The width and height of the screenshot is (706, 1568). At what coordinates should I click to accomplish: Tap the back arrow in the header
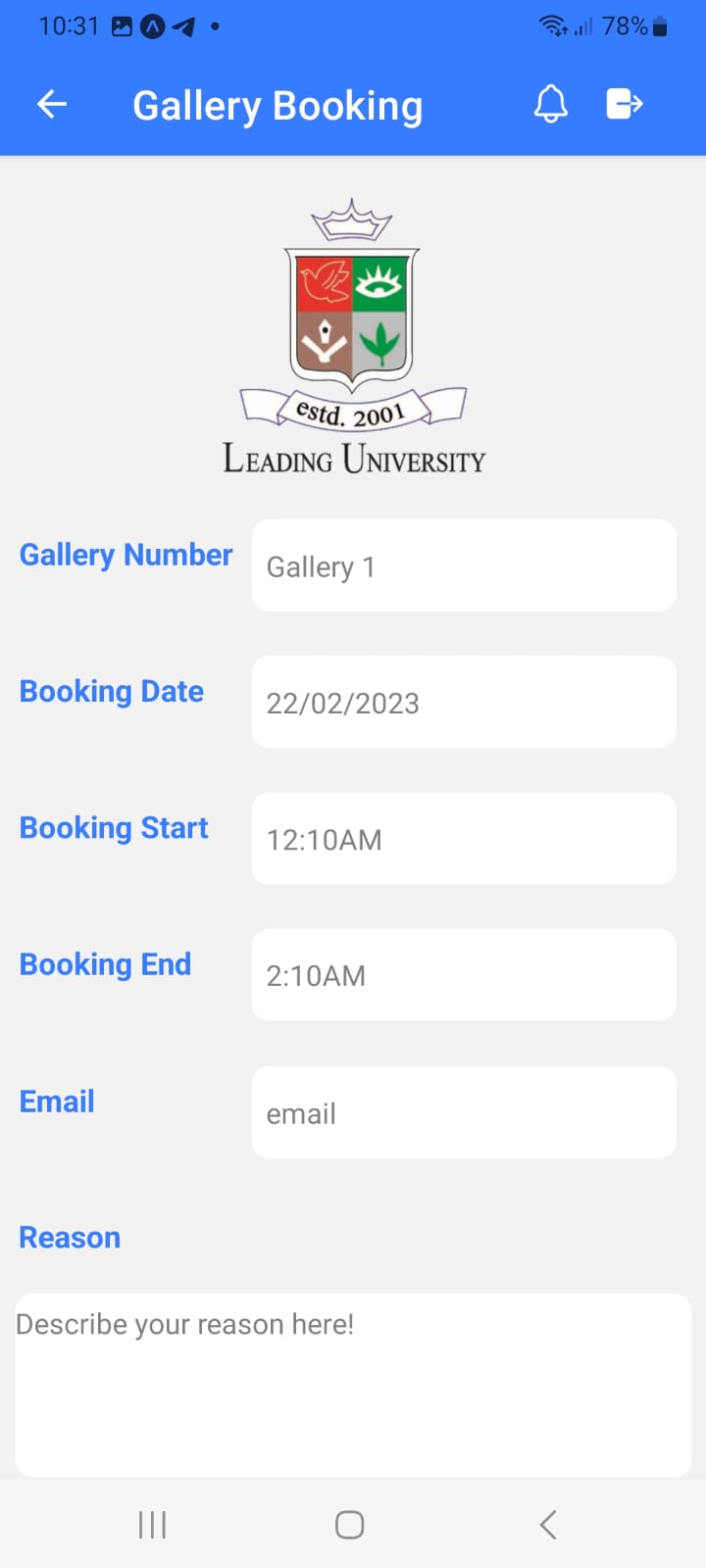(51, 104)
